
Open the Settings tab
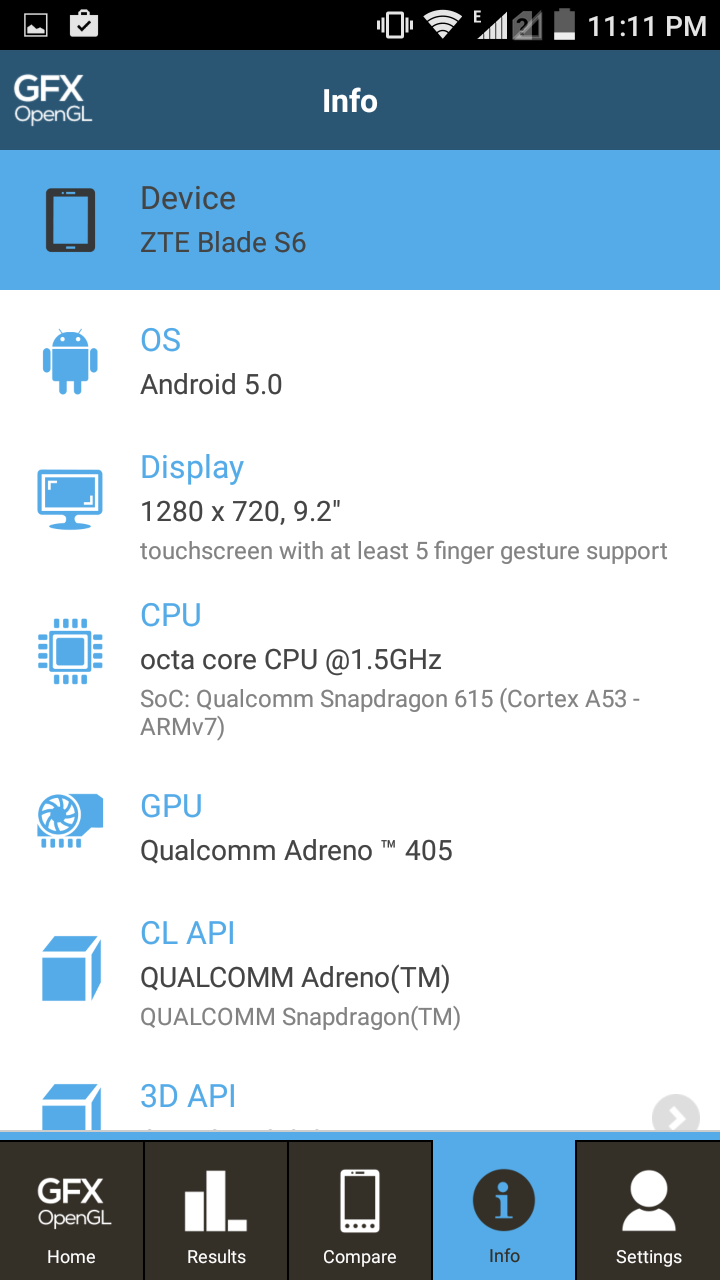tap(648, 1212)
